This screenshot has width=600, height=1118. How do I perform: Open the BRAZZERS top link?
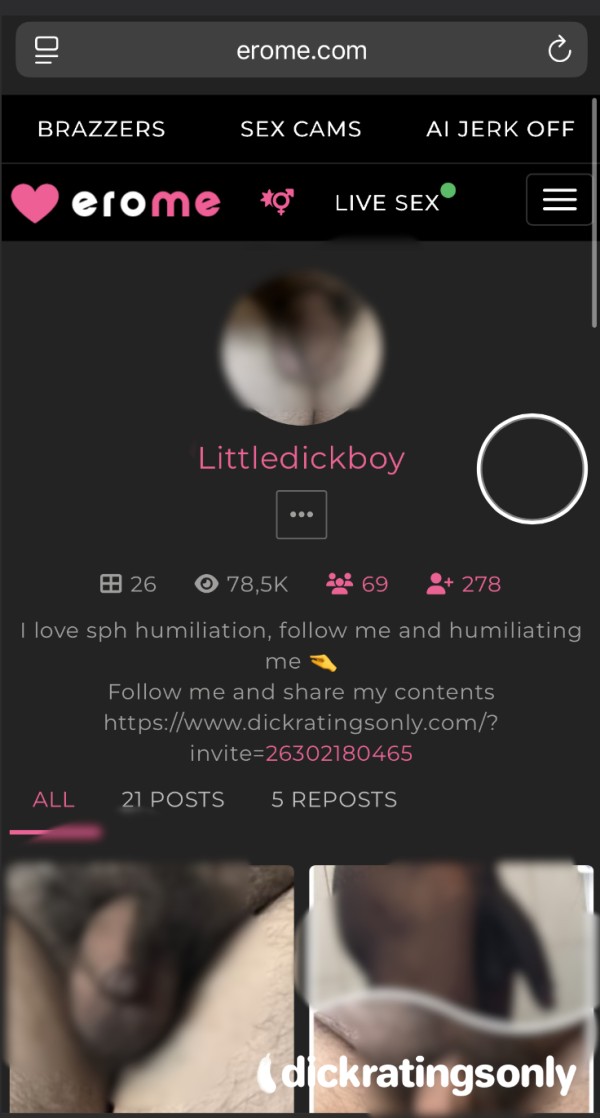pyautogui.click(x=101, y=129)
